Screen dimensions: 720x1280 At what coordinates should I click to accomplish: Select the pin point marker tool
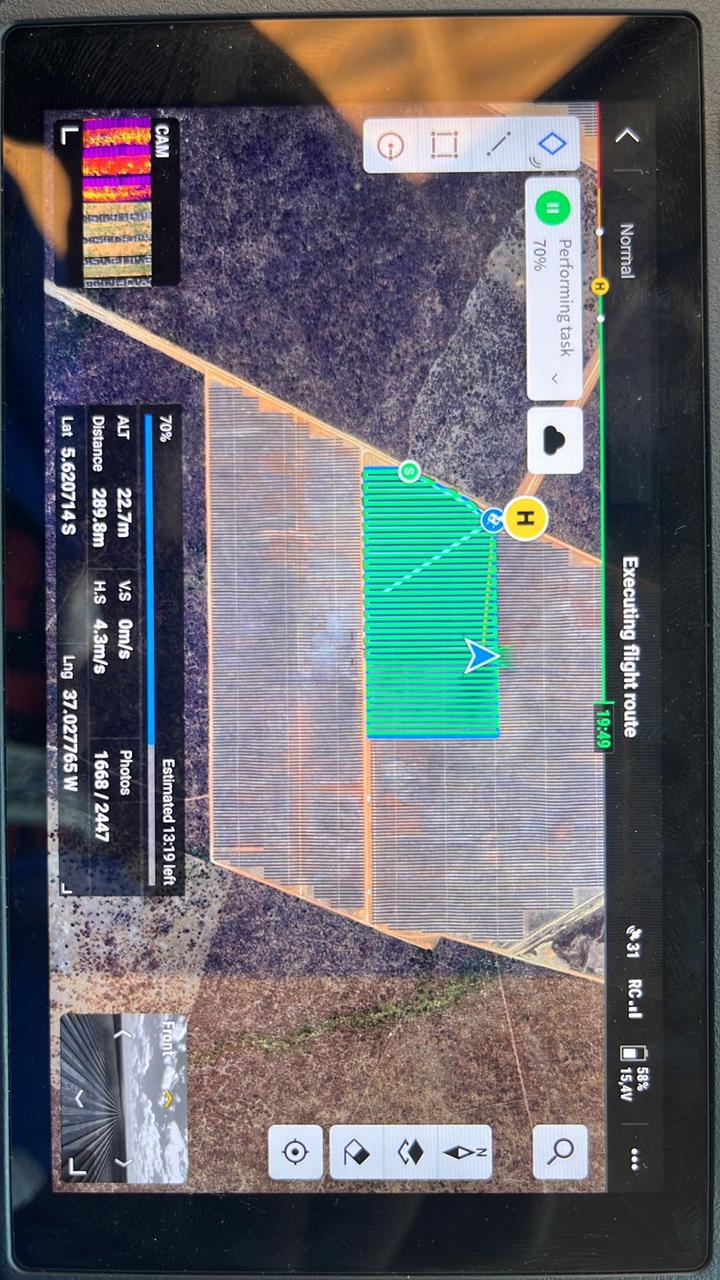tap(391, 146)
